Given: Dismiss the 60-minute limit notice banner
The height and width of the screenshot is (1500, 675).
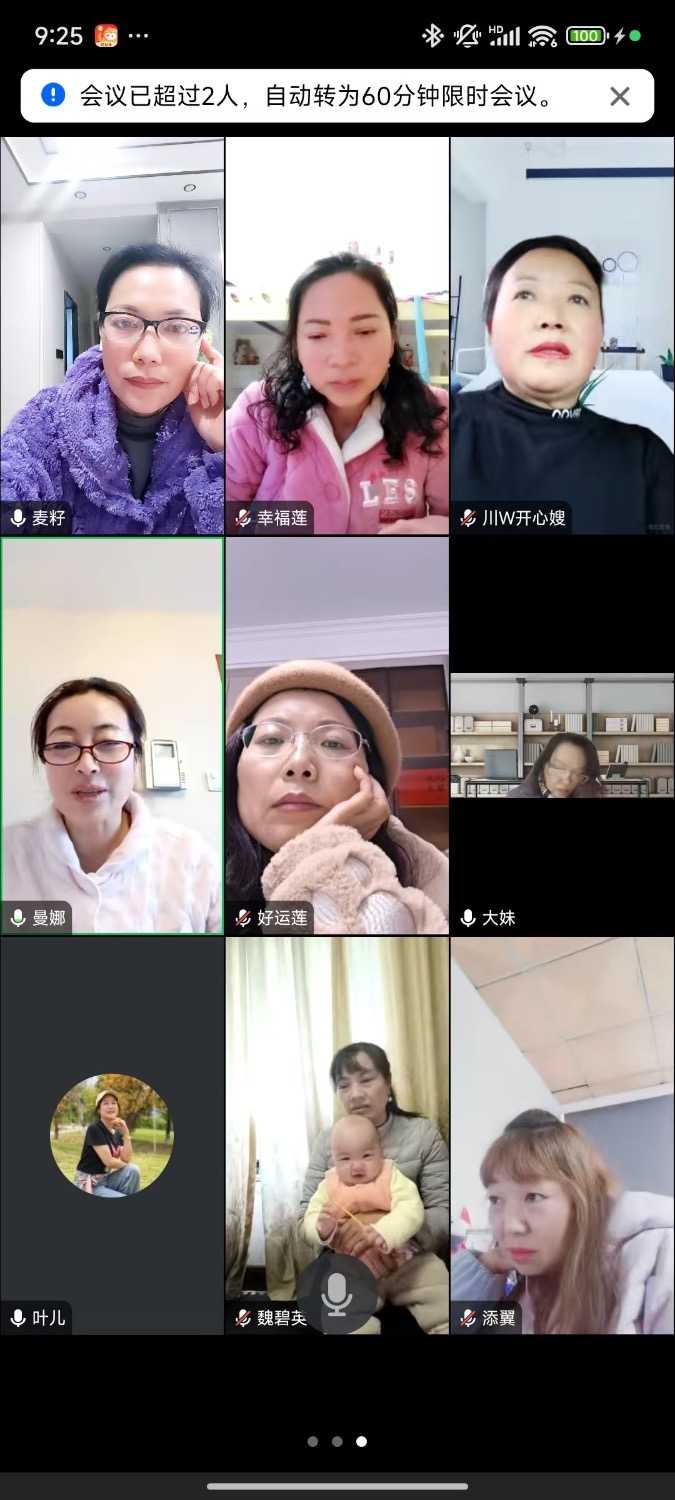Looking at the screenshot, I should pos(619,96).
